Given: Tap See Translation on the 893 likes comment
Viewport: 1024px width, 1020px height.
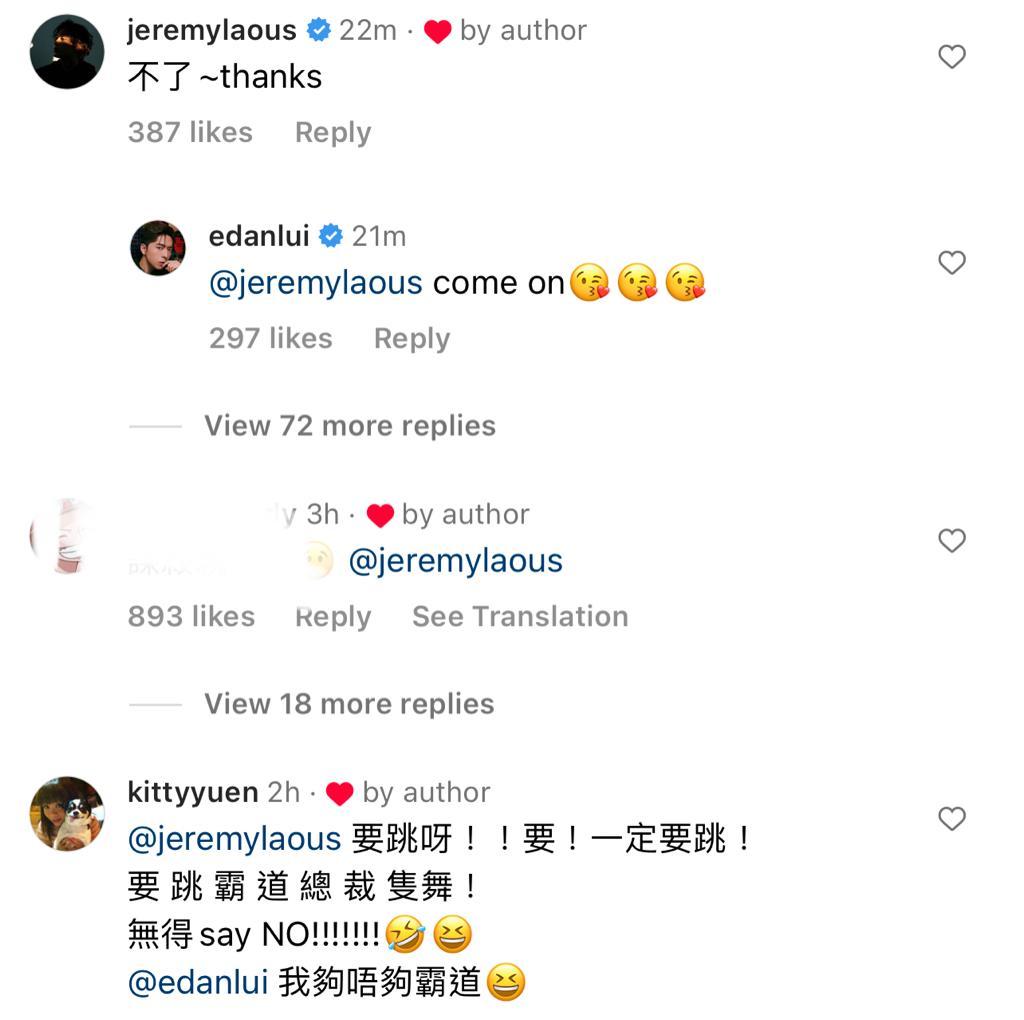Looking at the screenshot, I should point(520,616).
